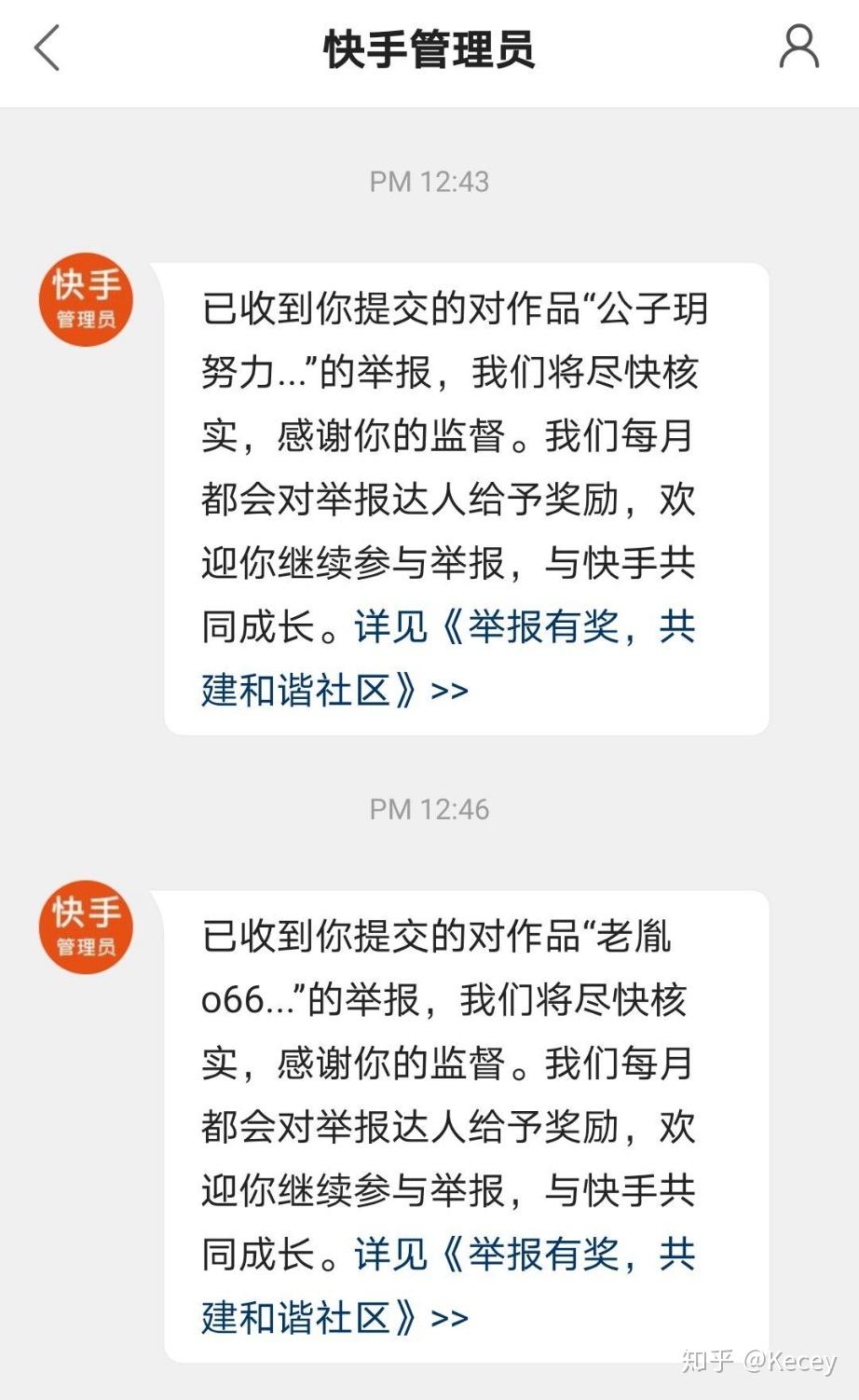Tap the 快手管理员 avatar beside the PM 12:46 message
Screen dimensions: 859x1400
coord(86,926)
